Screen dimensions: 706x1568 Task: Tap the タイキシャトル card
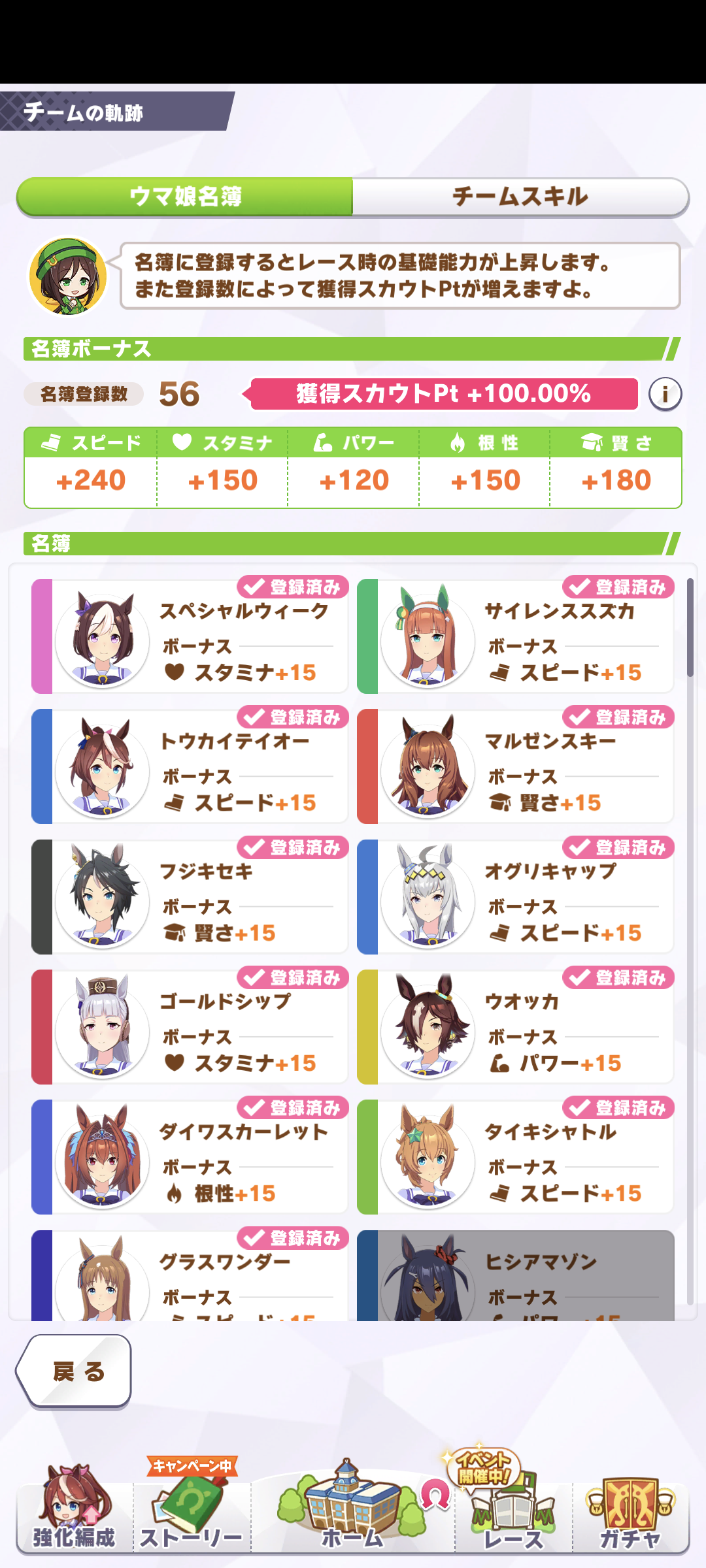515,1157
